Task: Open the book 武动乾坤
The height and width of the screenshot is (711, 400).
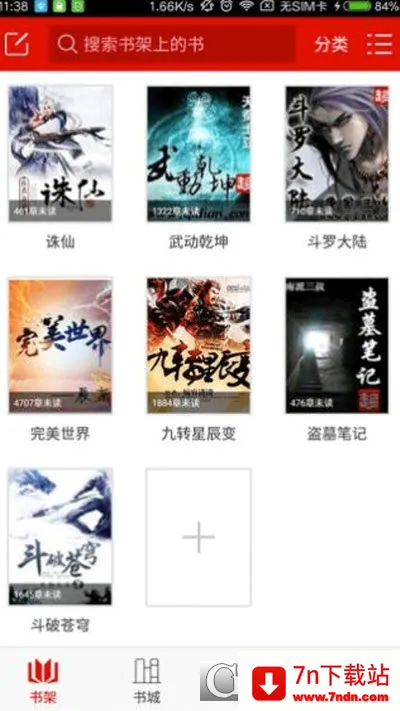Action: [x=198, y=154]
